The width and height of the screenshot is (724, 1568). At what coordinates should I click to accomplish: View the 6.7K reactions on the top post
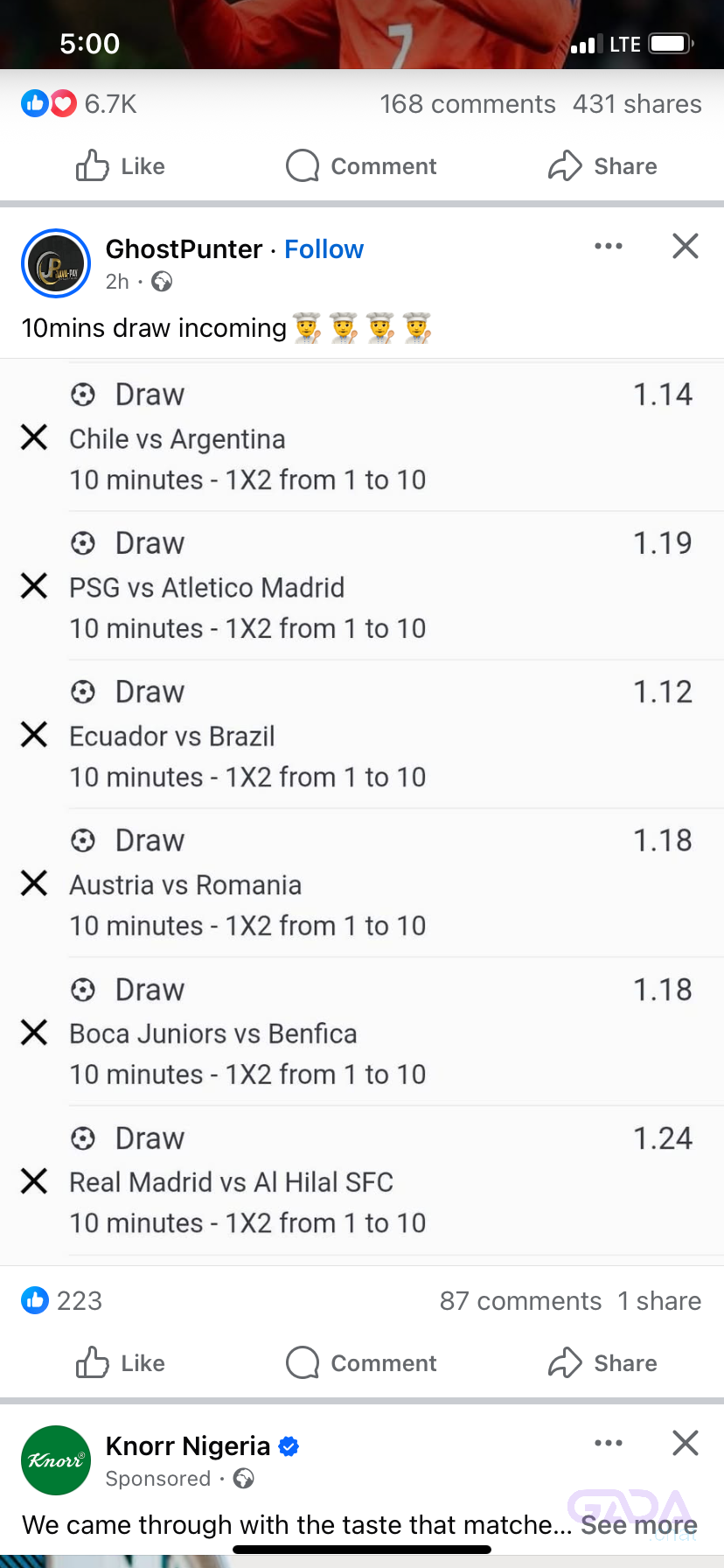pos(80,104)
